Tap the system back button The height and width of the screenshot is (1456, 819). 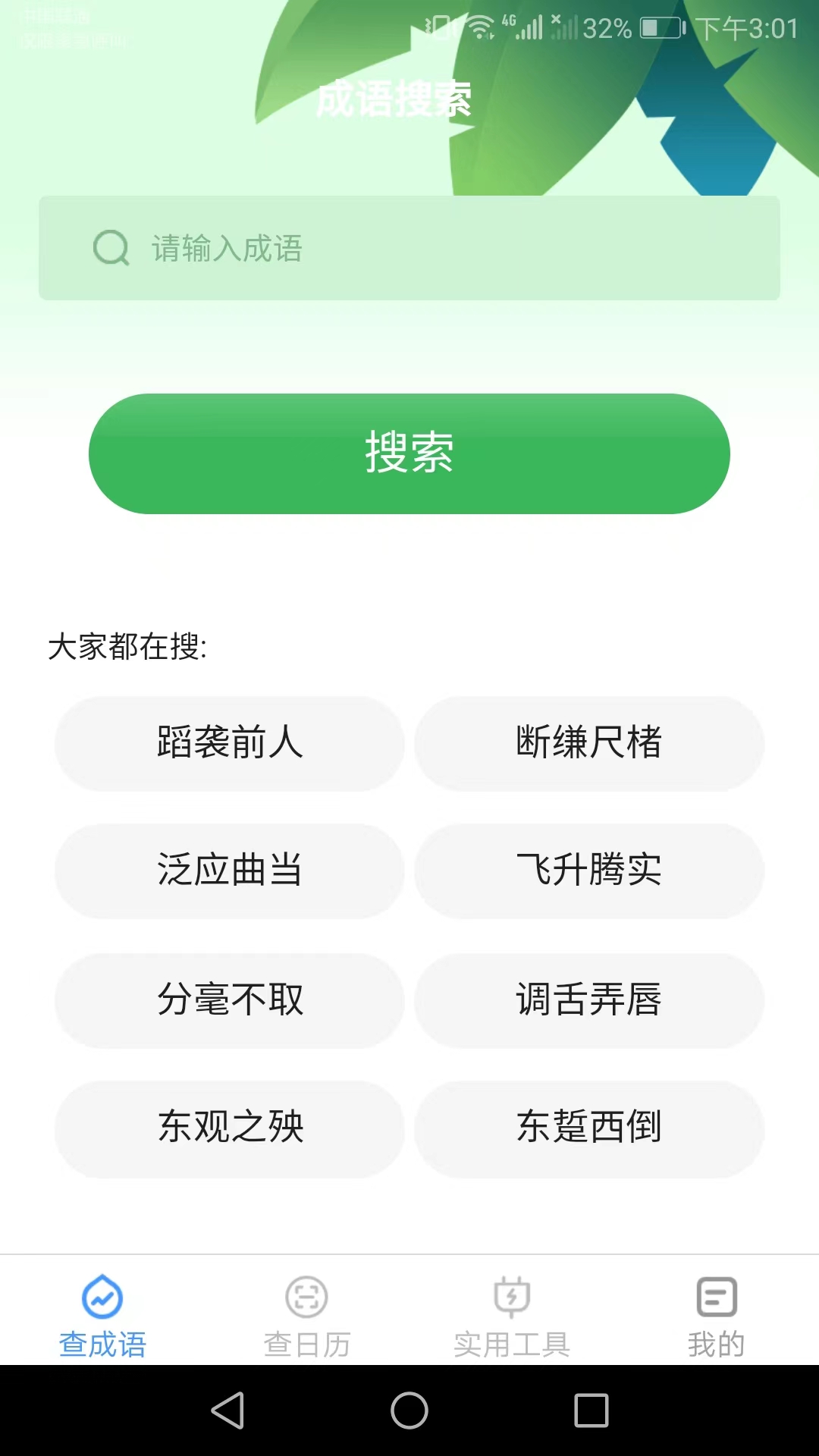(x=227, y=1410)
